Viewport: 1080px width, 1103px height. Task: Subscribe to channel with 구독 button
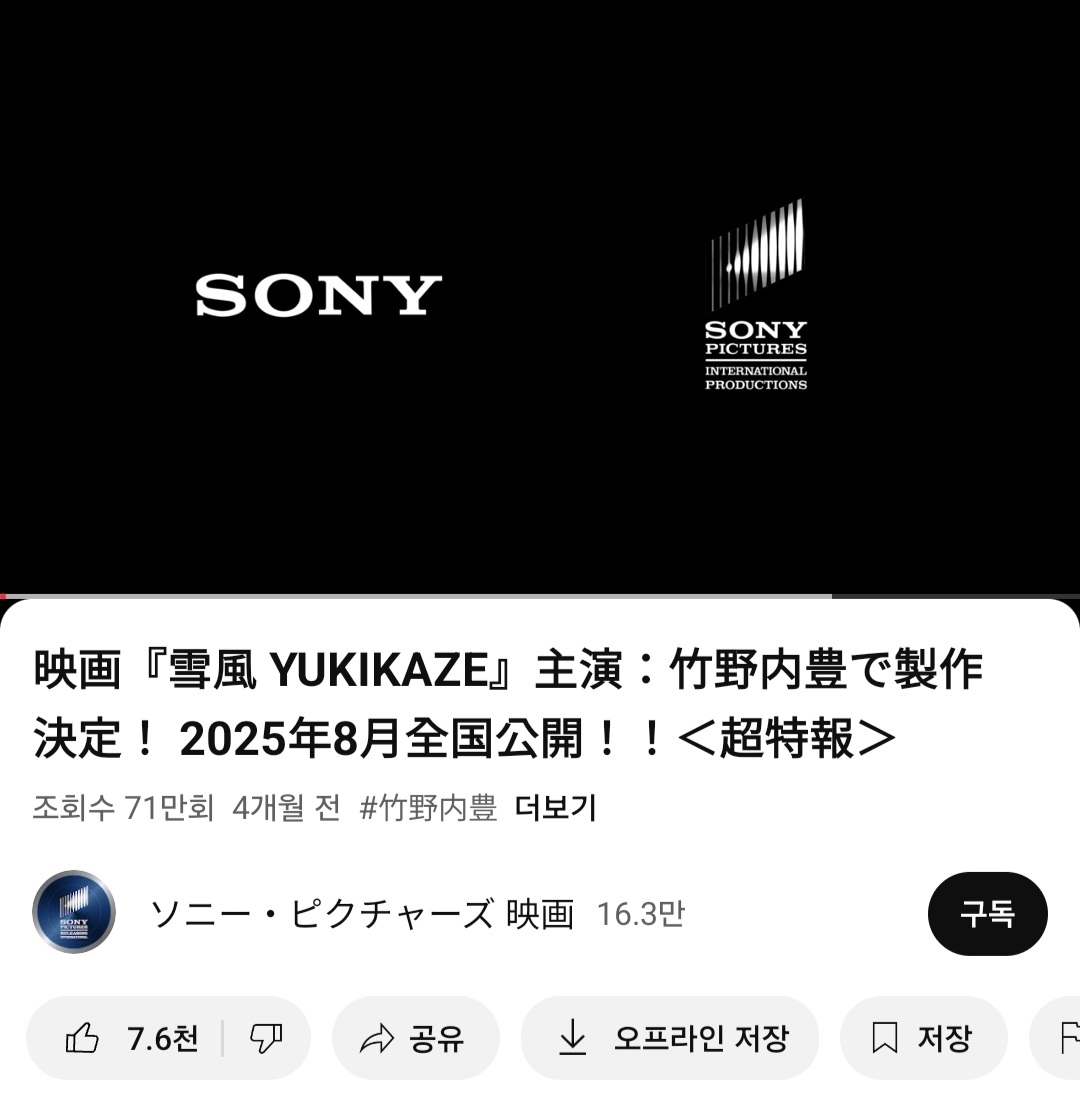coord(987,914)
